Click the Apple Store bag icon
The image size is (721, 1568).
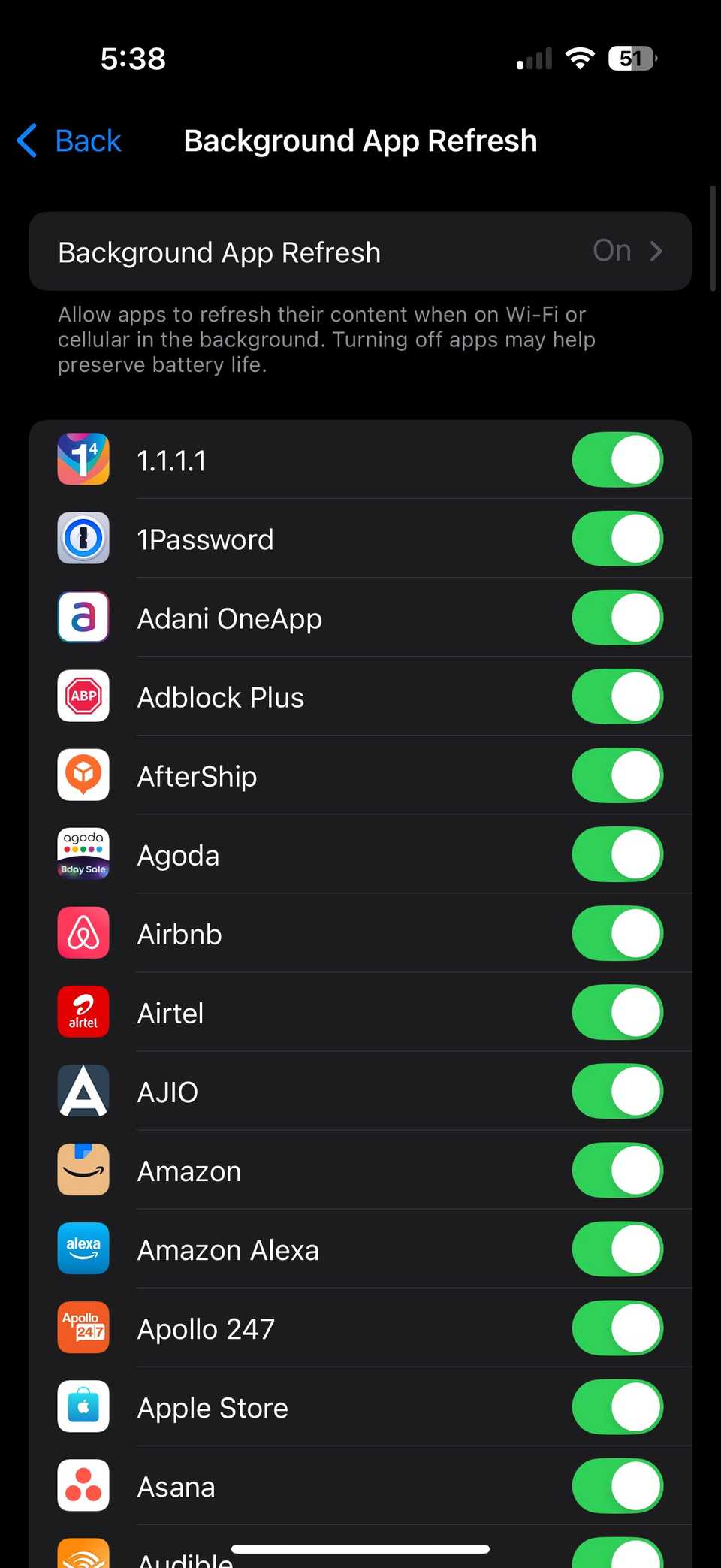coord(83,1406)
